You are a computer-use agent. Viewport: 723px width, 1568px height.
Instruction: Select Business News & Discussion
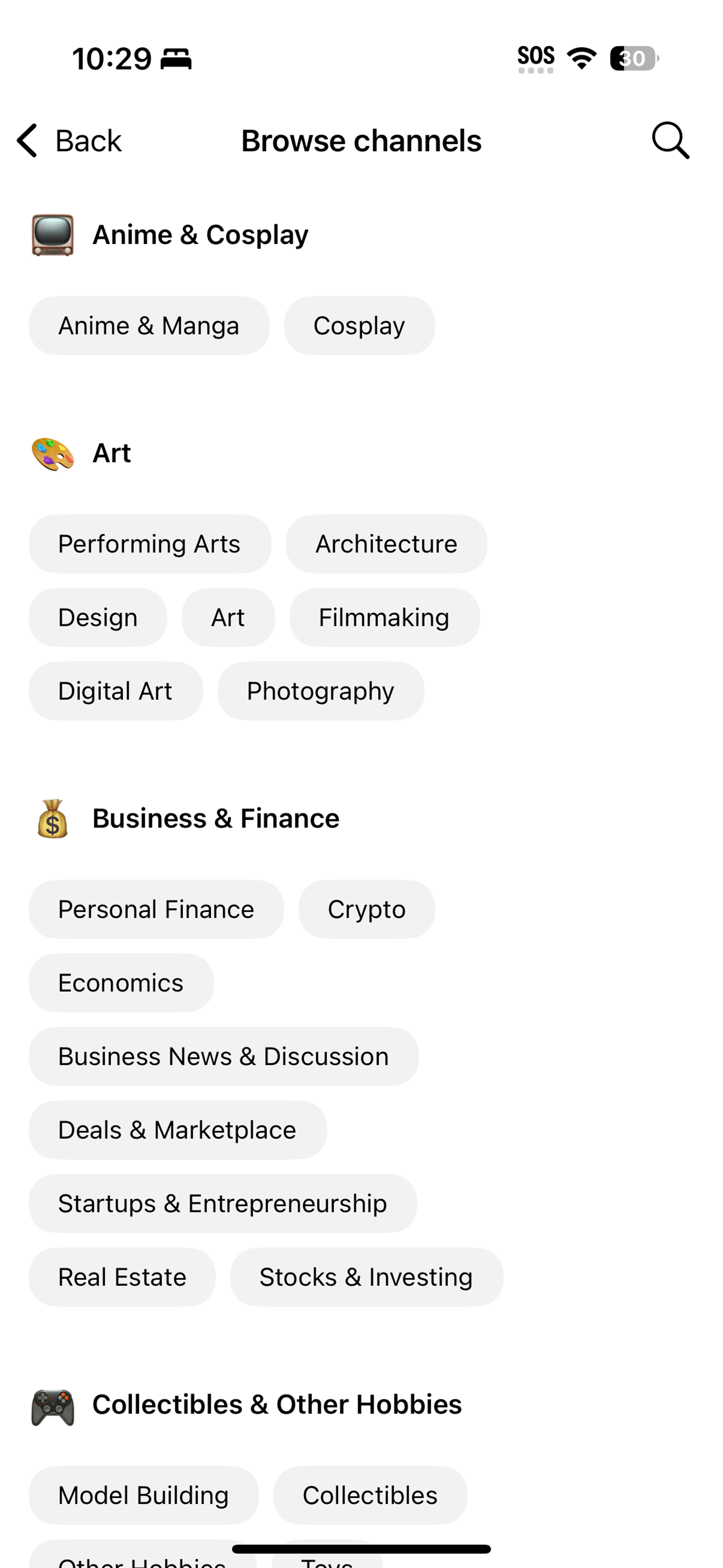pyautogui.click(x=224, y=1057)
